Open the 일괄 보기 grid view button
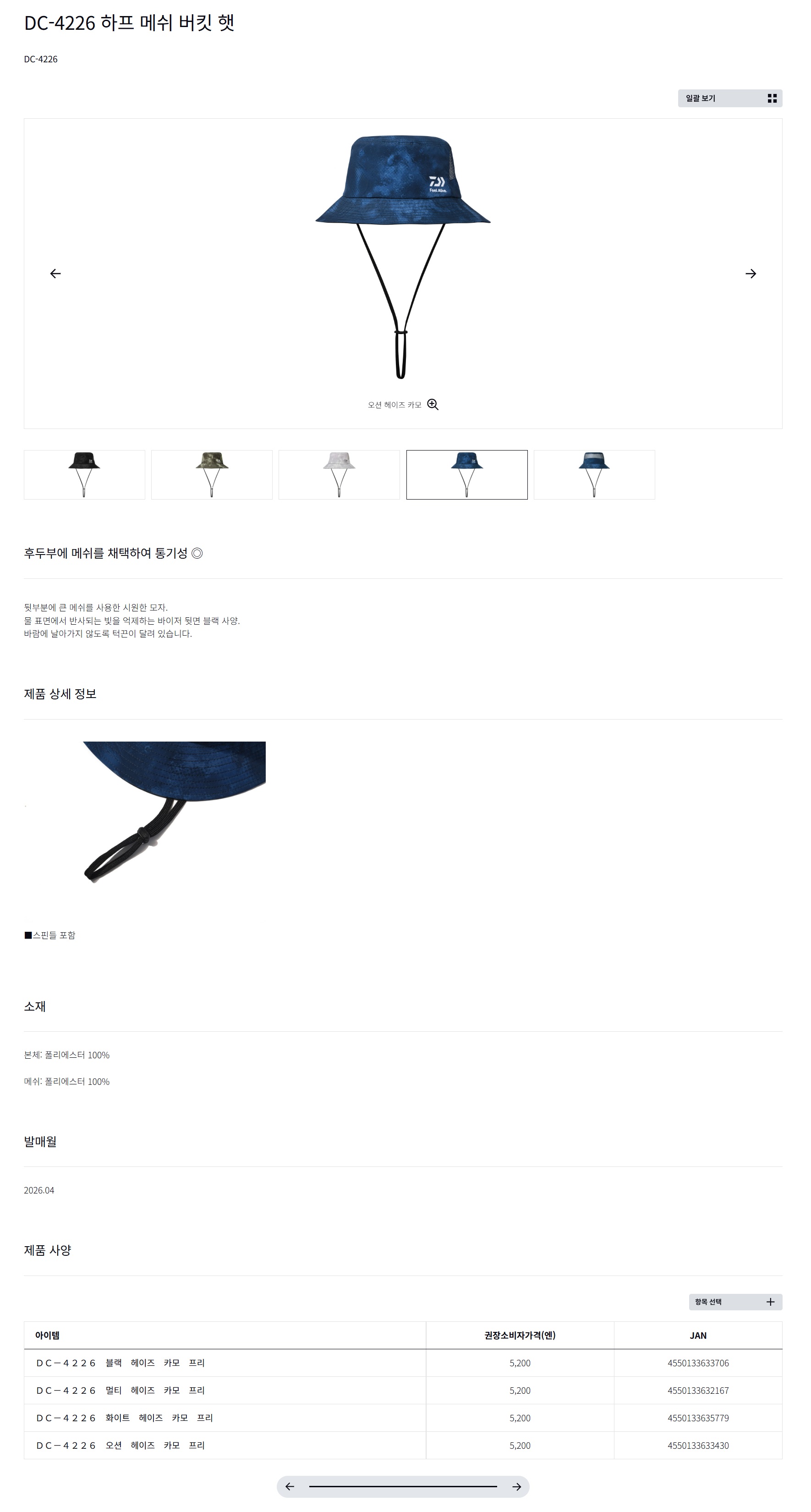Screen dimensions: 811x1512 [x=729, y=98]
